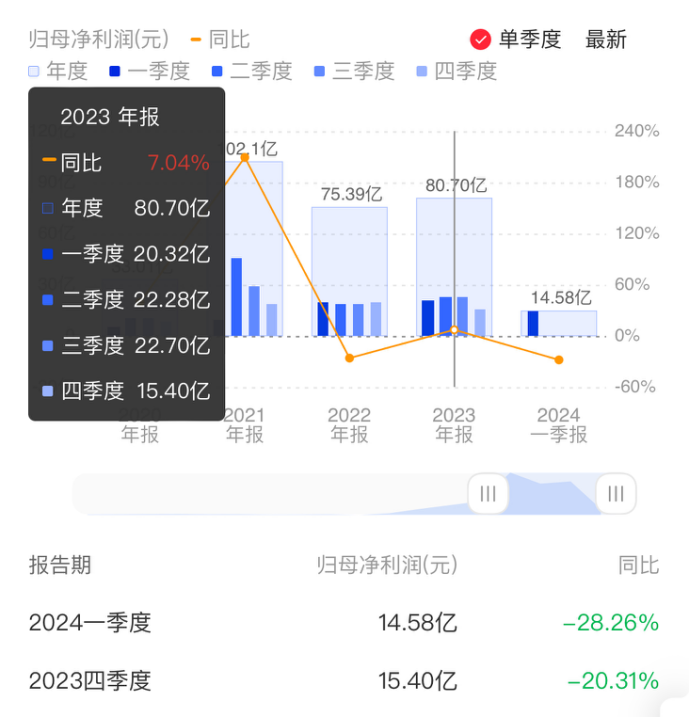689x717 pixels.
Task: Select the 单季度 checked option
Action: pos(516,40)
